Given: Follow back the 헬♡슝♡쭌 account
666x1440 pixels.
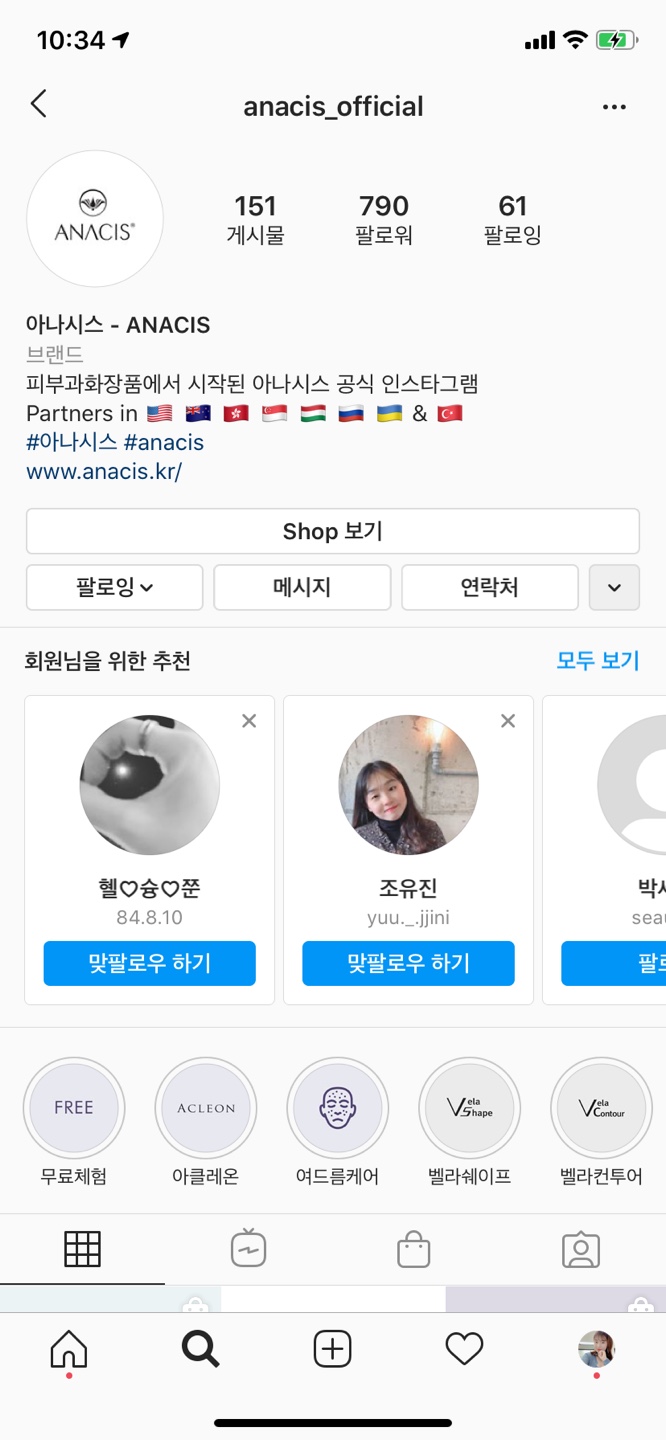Looking at the screenshot, I should [149, 963].
